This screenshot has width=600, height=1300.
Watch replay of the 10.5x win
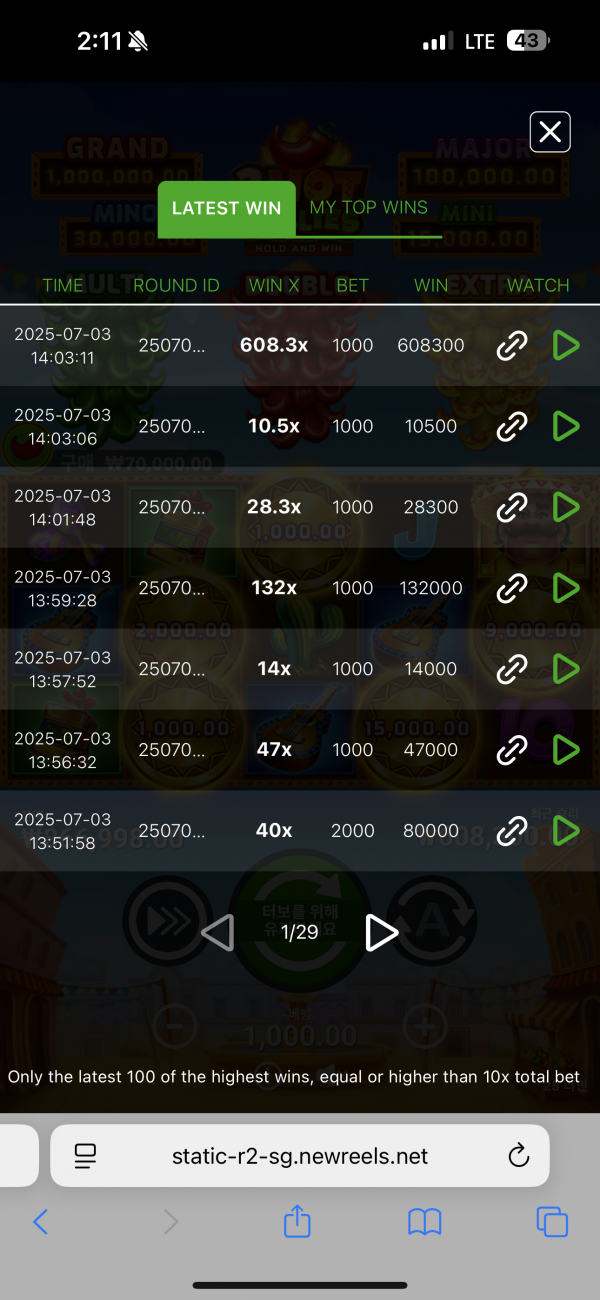click(x=567, y=426)
